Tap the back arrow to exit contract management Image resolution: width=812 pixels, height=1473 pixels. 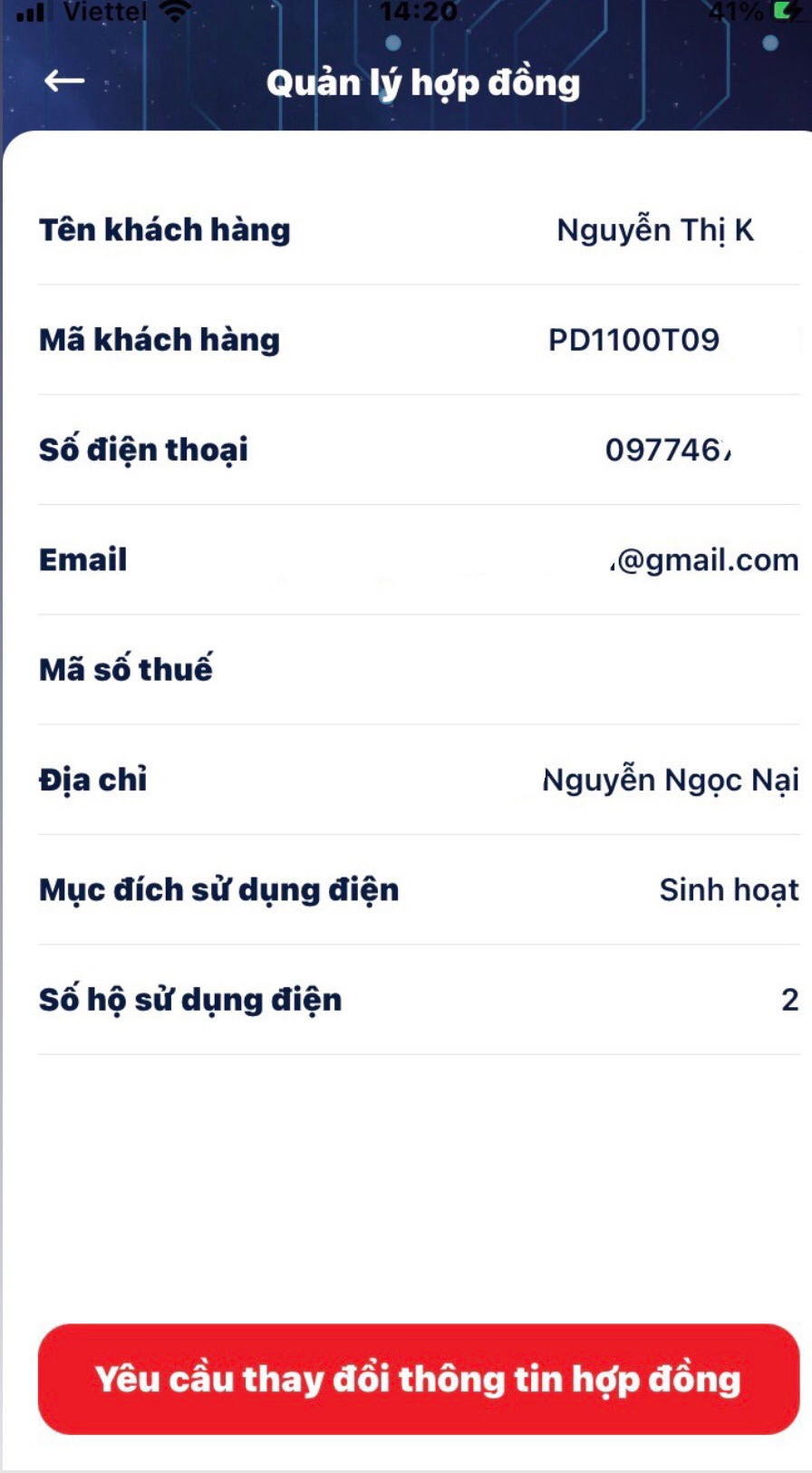click(x=63, y=81)
